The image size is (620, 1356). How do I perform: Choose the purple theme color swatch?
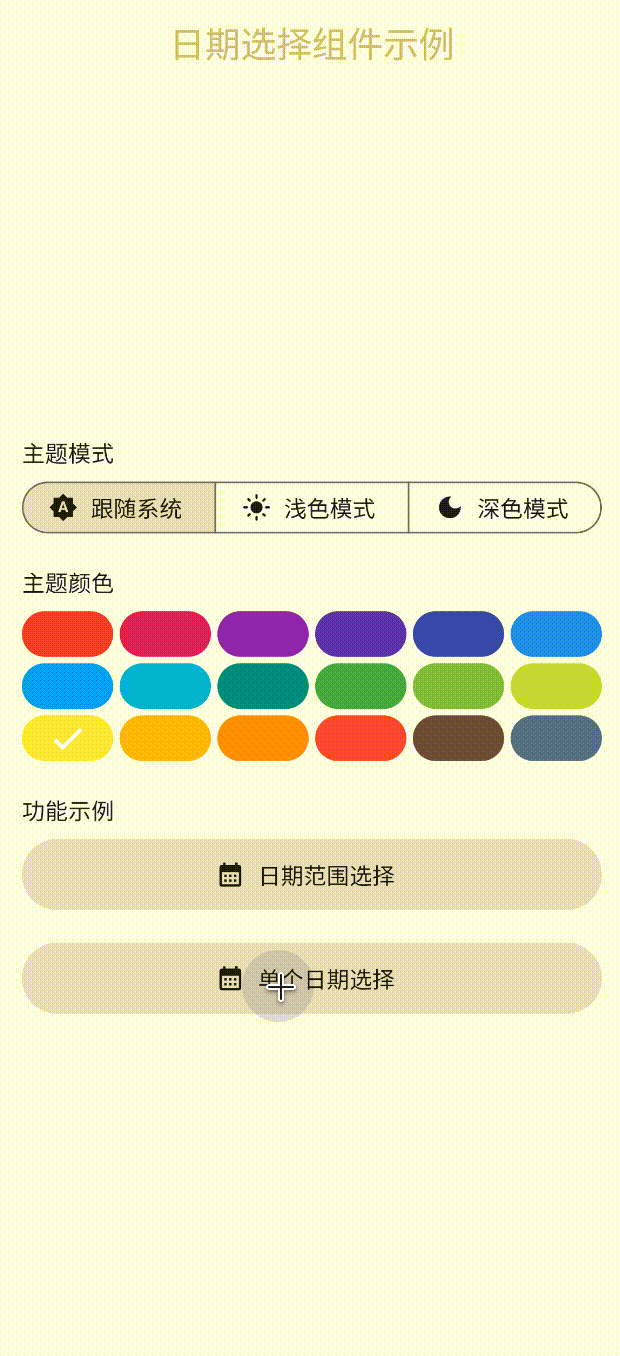coord(263,634)
